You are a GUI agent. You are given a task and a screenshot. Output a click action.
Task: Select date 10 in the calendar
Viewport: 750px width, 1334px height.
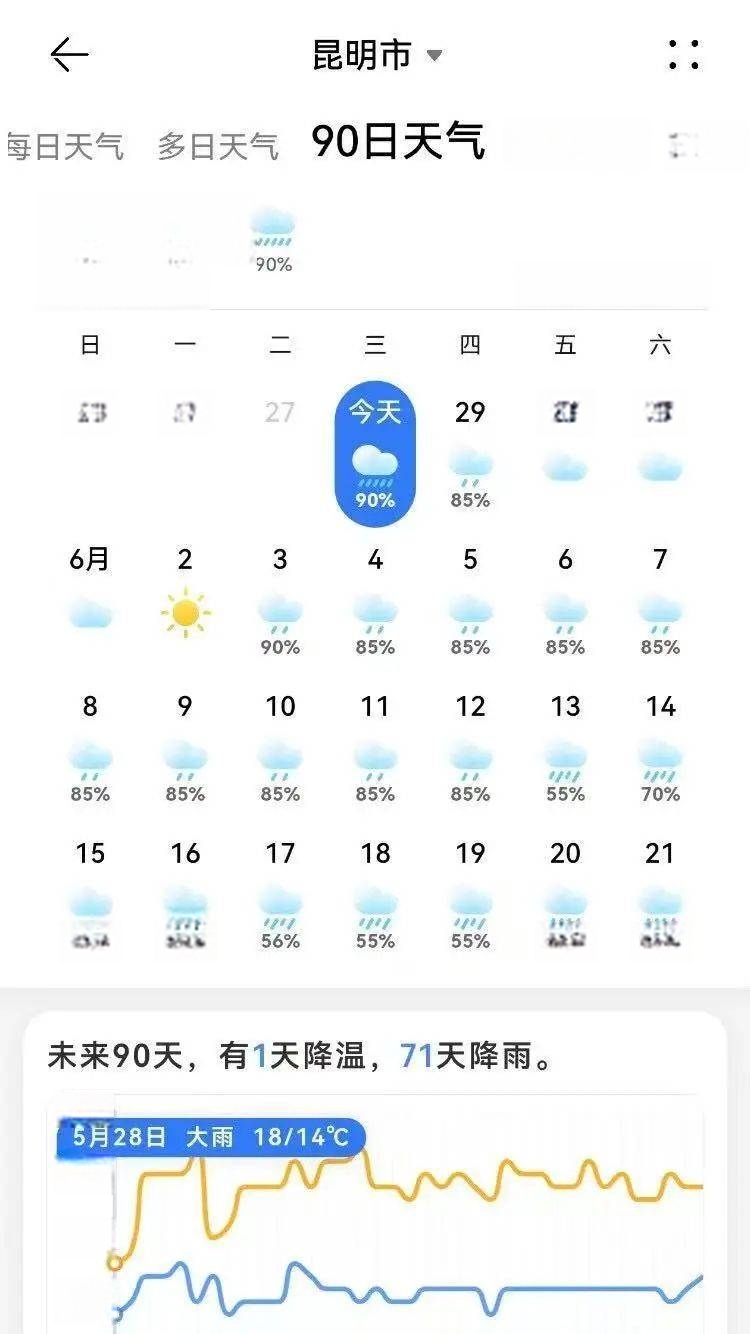(280, 748)
